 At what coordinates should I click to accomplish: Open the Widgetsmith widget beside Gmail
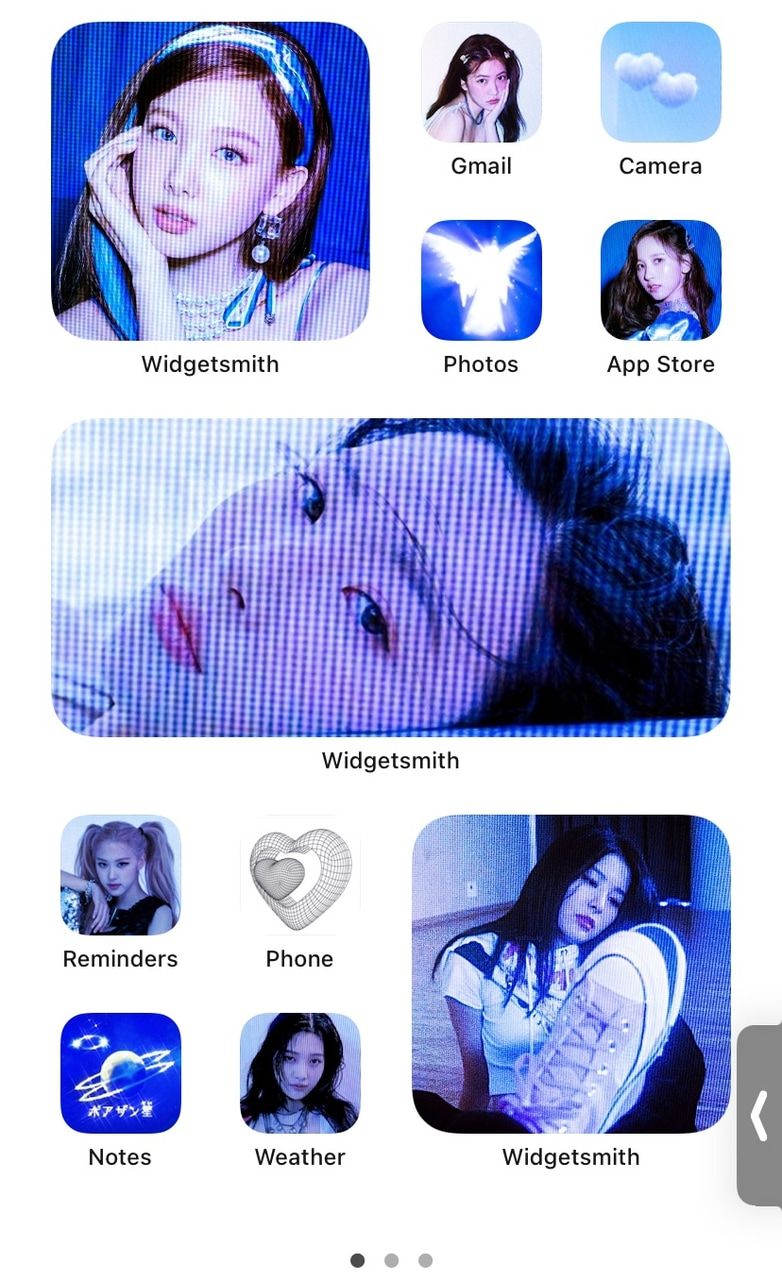coord(210,181)
